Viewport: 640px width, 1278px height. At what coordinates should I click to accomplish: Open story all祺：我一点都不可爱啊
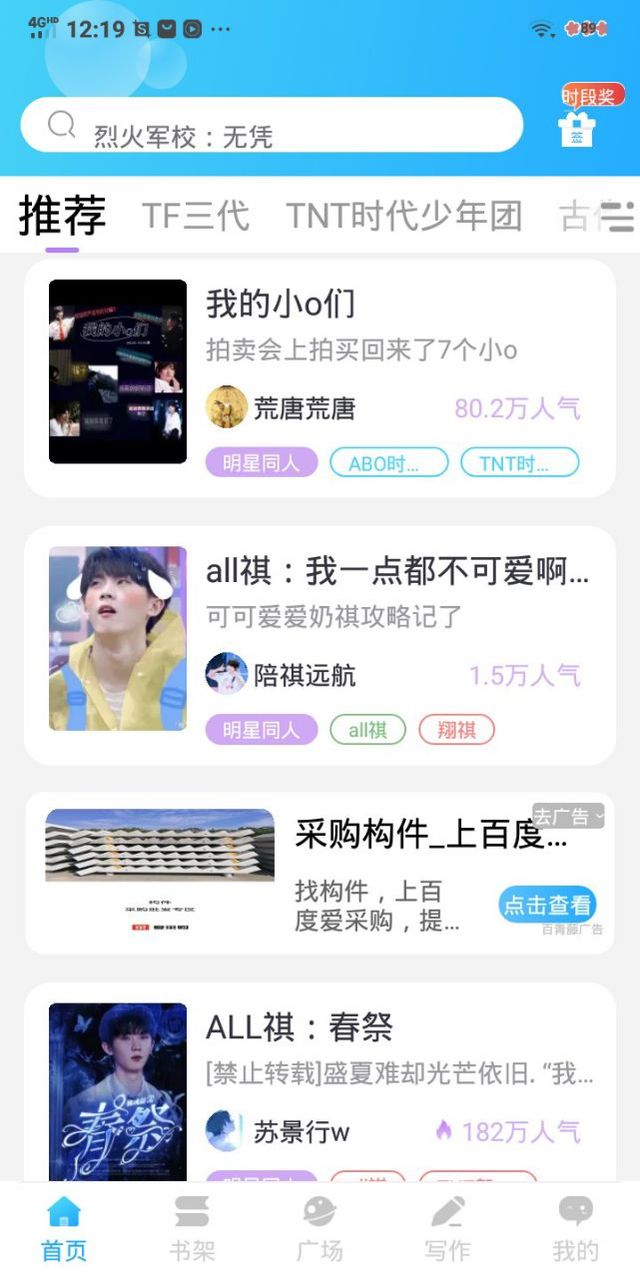pyautogui.click(x=396, y=572)
